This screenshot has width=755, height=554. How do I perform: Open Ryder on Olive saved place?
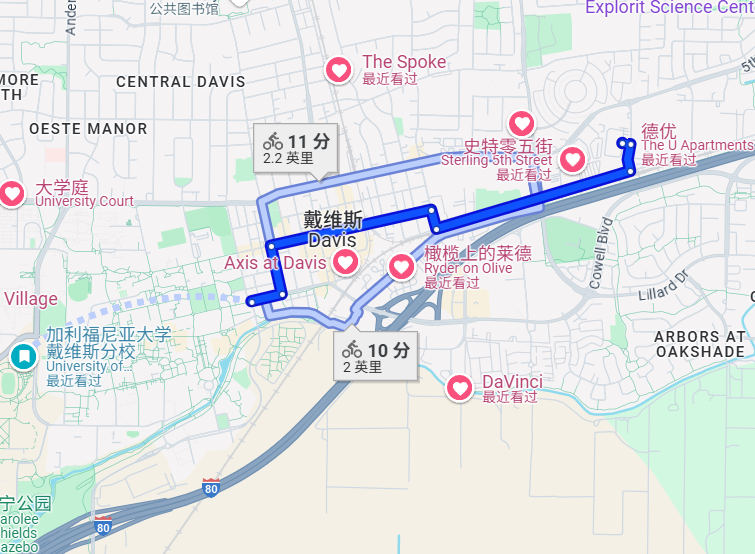tap(401, 266)
